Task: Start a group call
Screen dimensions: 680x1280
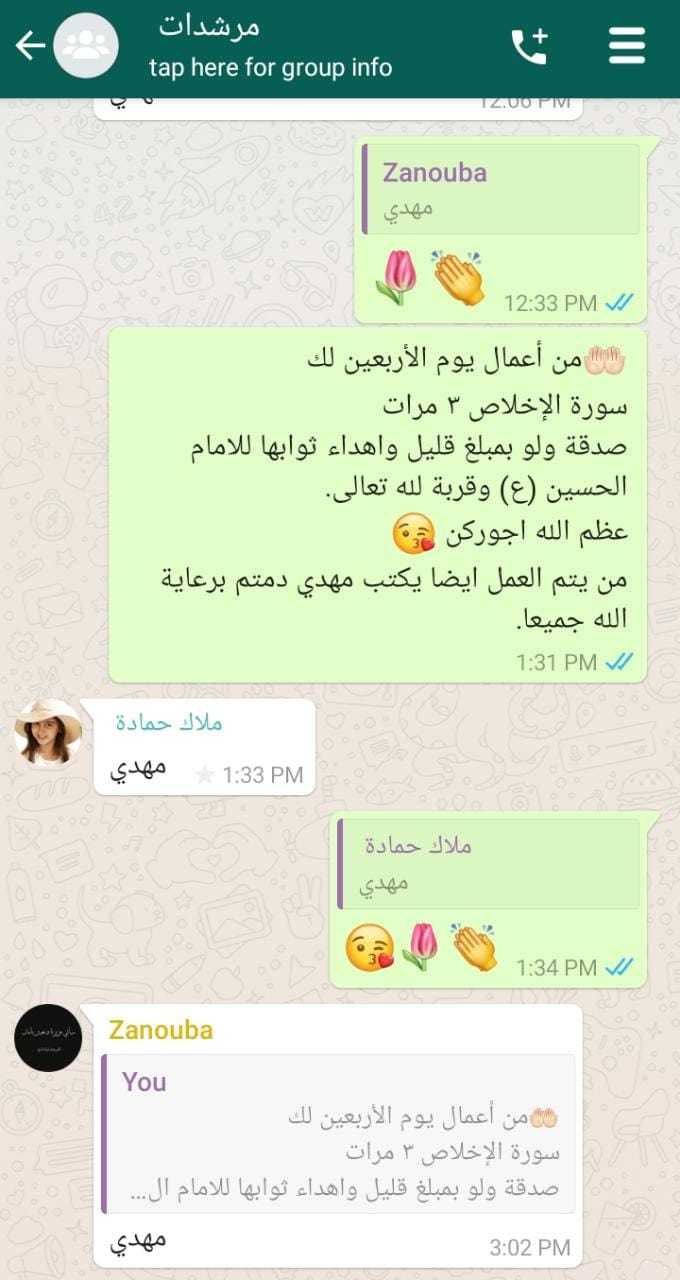Action: [x=530, y=47]
